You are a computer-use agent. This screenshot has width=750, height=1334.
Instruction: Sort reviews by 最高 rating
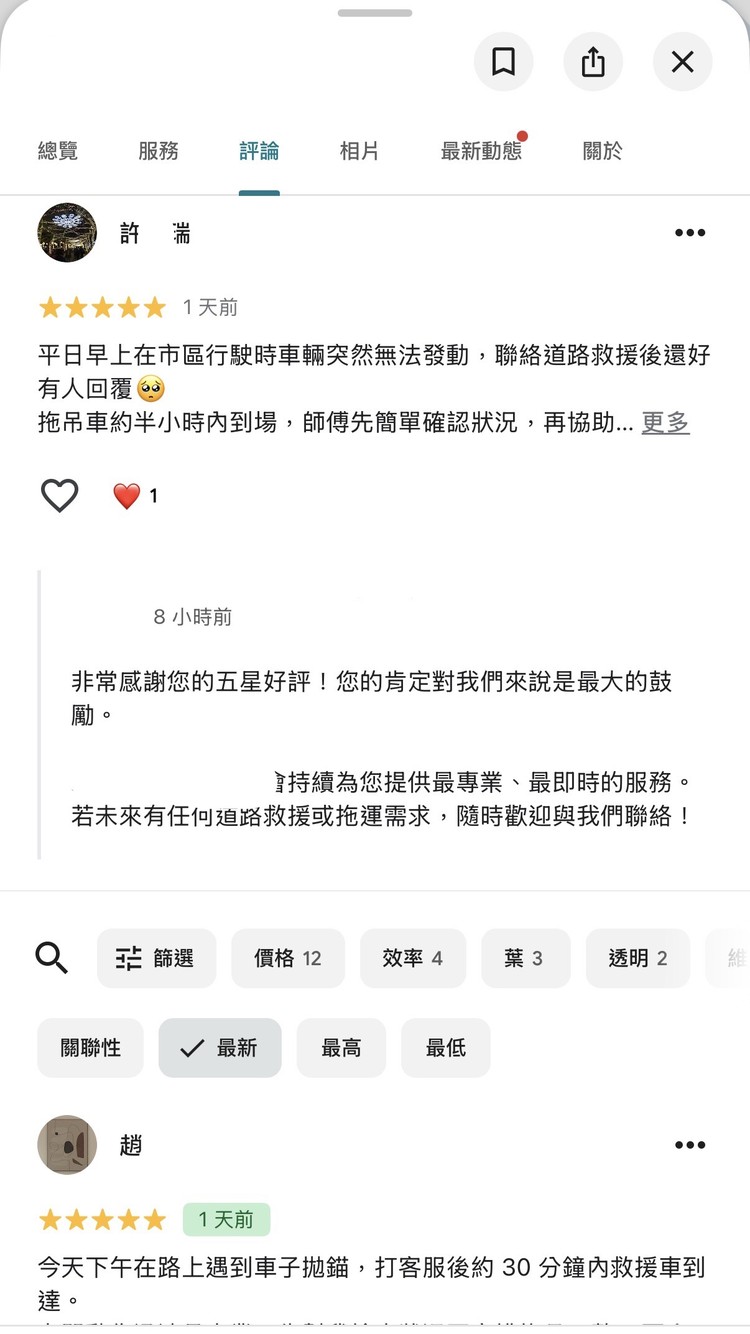[342, 1047]
